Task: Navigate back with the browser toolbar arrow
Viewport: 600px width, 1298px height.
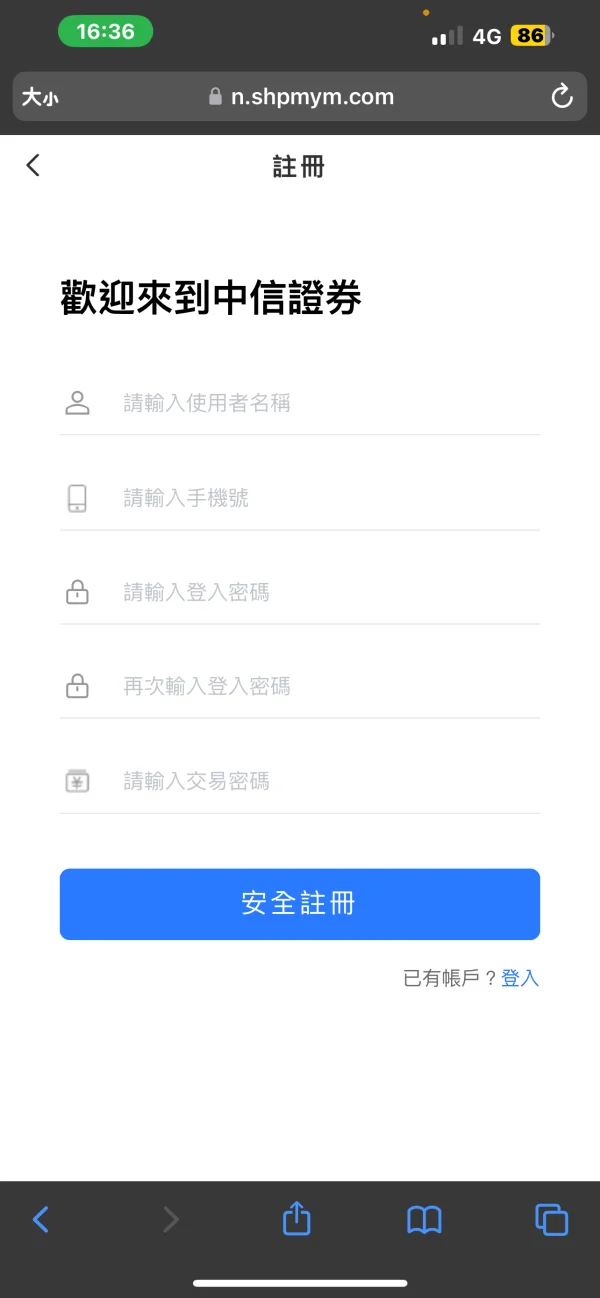Action: click(41, 1220)
